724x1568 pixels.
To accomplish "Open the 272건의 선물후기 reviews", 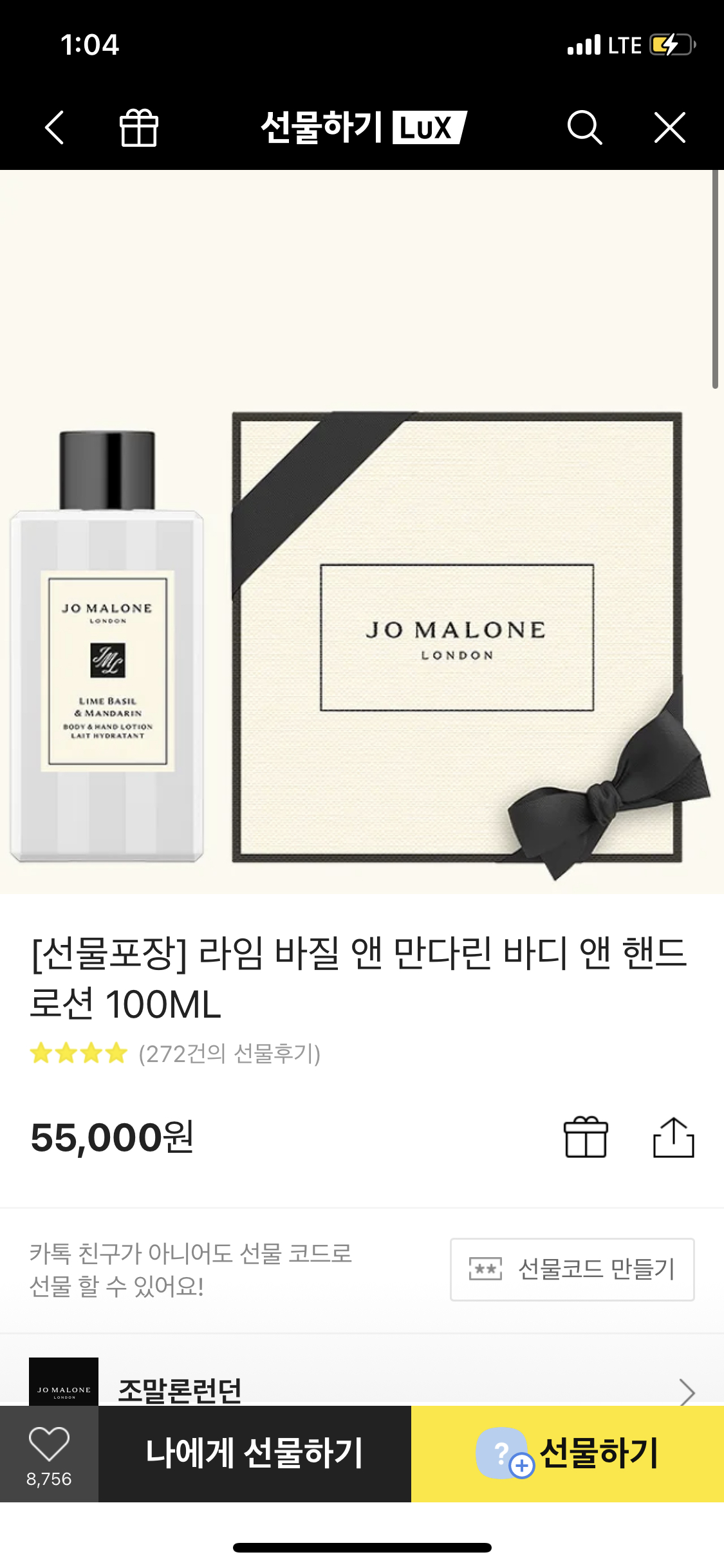I will pos(229,1054).
